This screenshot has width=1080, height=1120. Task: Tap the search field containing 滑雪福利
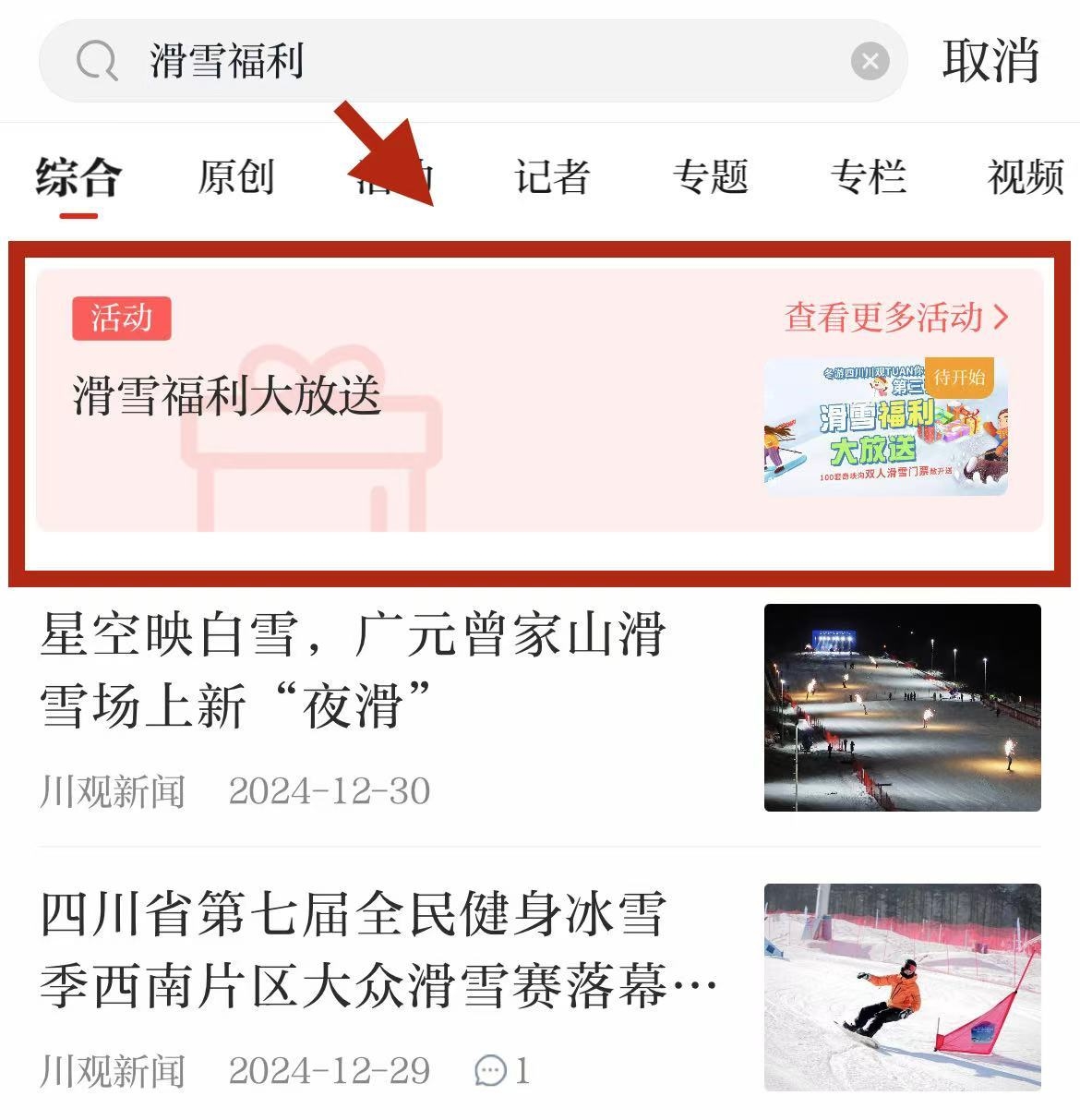pos(462,62)
